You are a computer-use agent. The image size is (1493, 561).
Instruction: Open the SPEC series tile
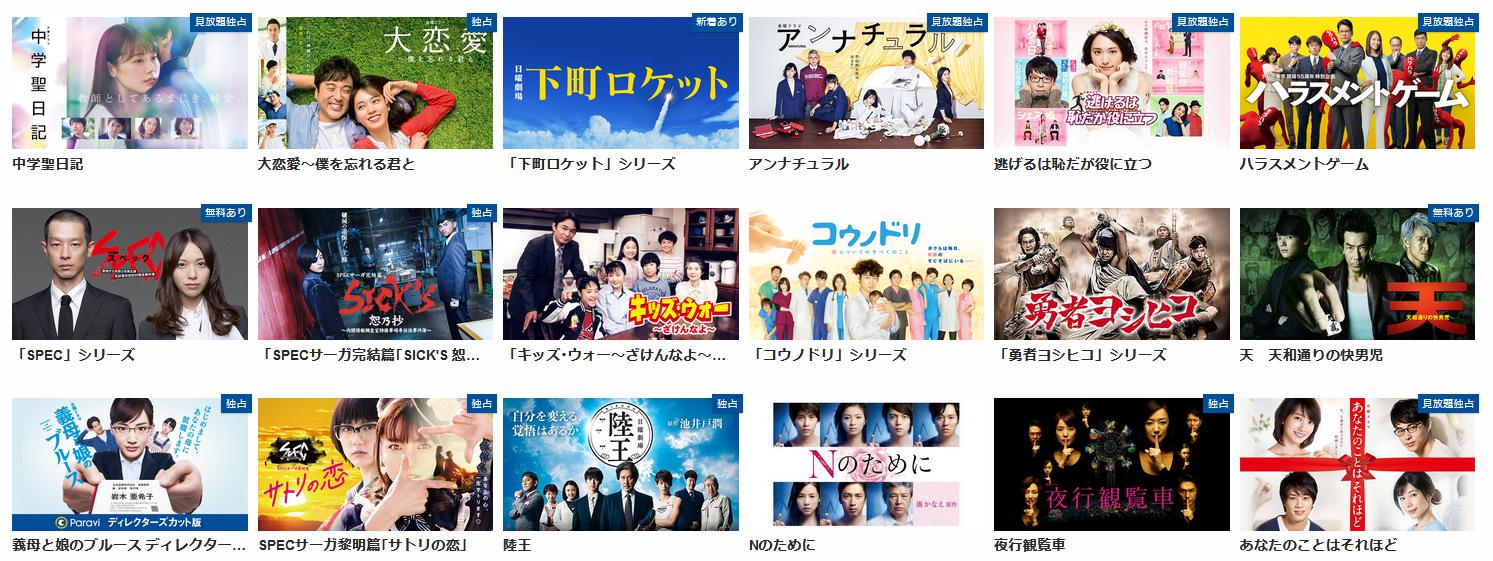(x=130, y=274)
